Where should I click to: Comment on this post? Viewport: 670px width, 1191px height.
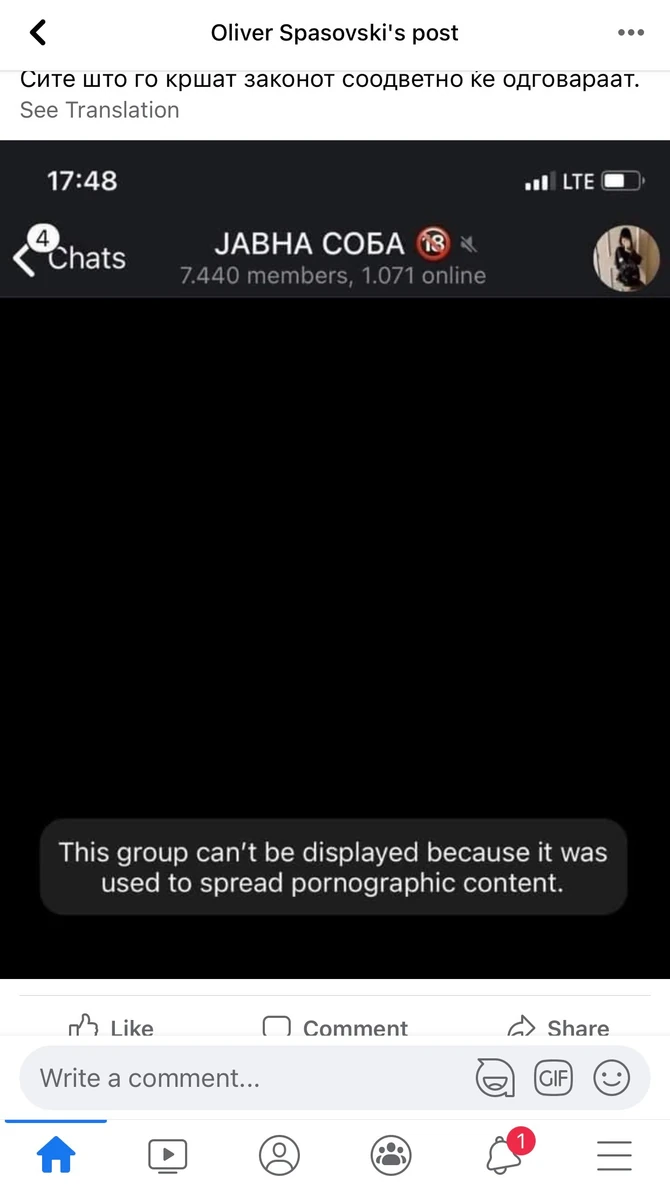tap(335, 1027)
